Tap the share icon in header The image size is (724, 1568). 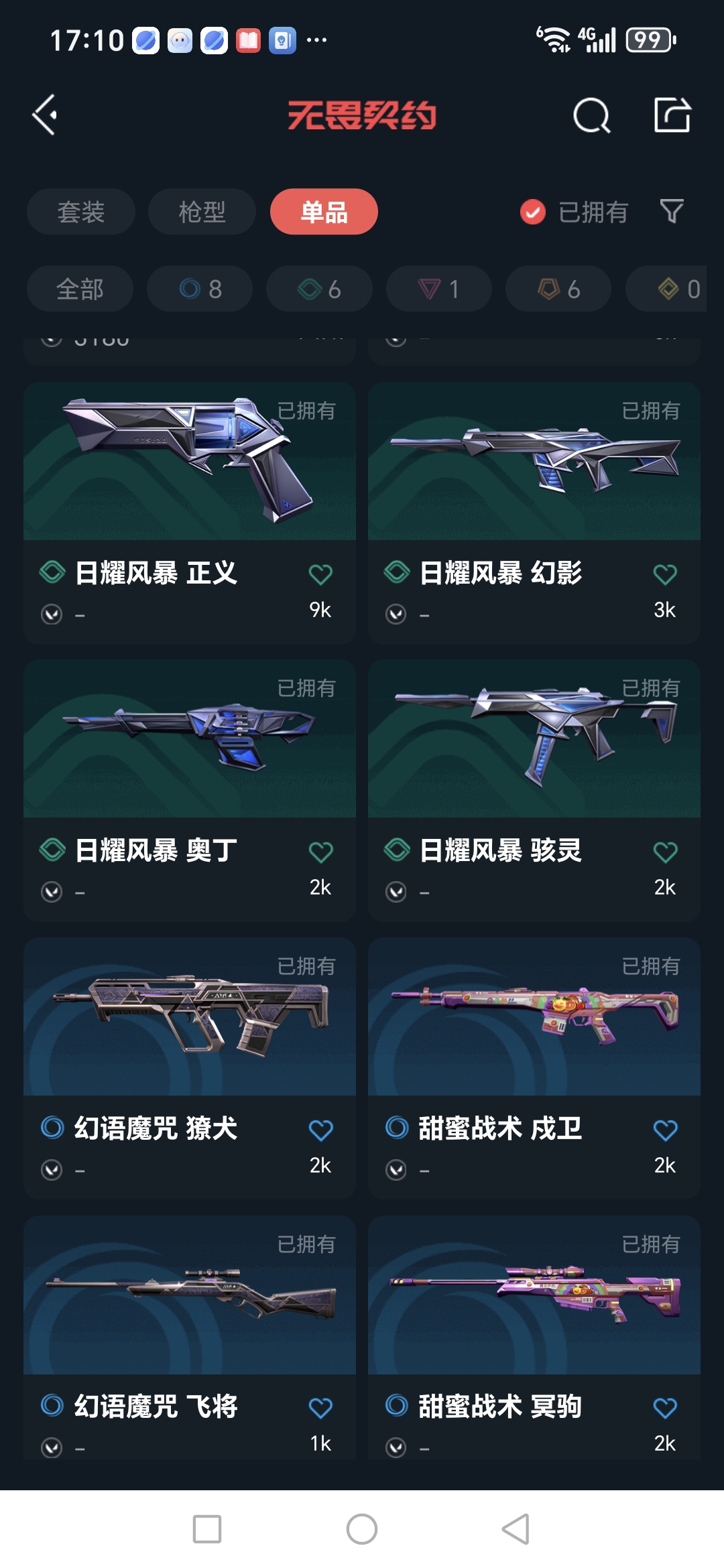672,115
